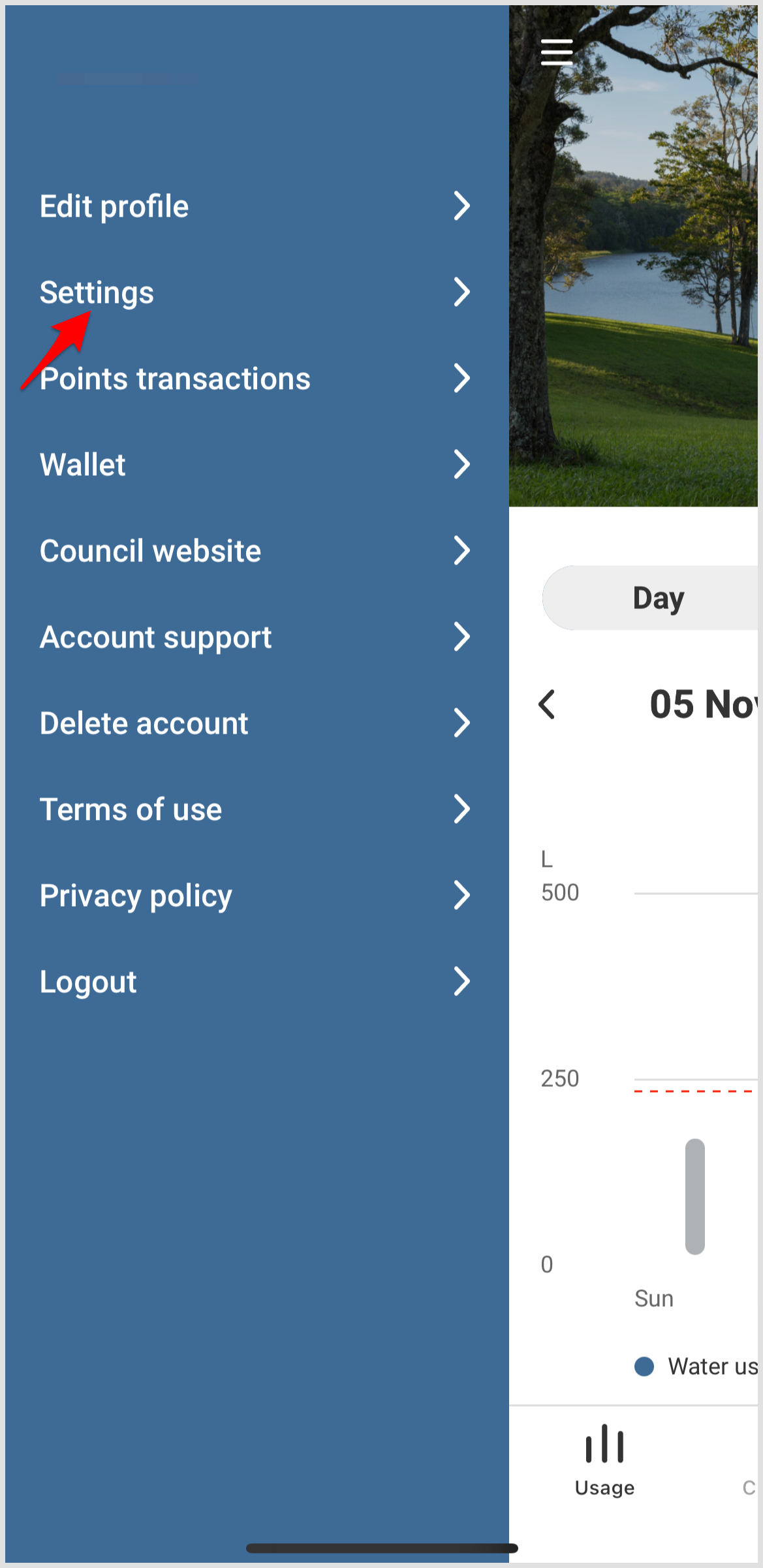Screen dimensions: 763x1568
Task: Expand Account support via its chevron
Action: click(463, 636)
